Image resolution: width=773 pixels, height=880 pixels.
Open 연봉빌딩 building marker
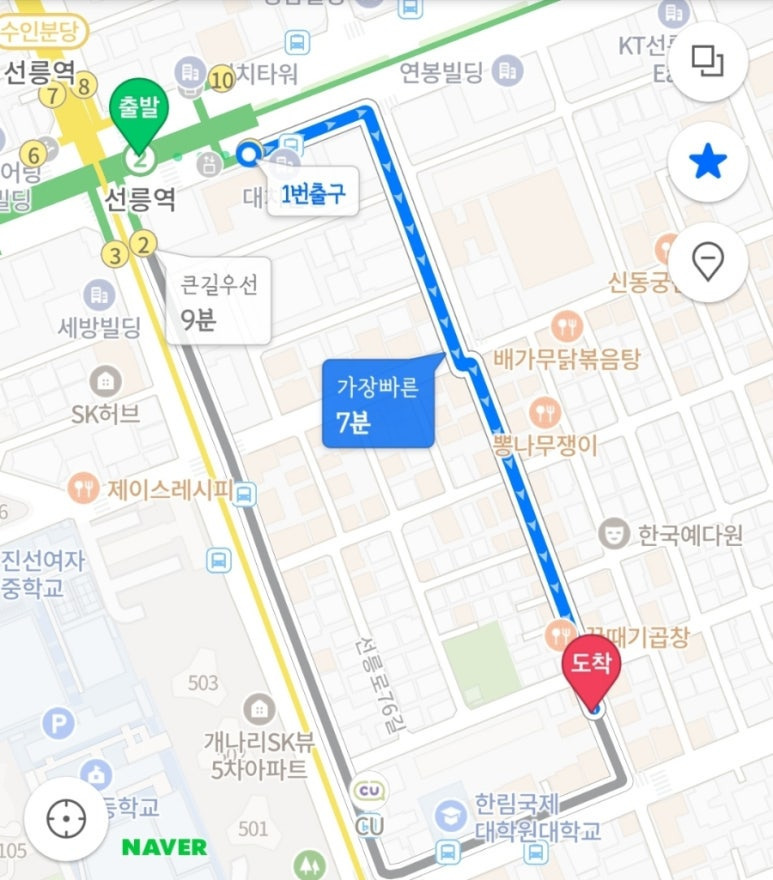(x=509, y=71)
